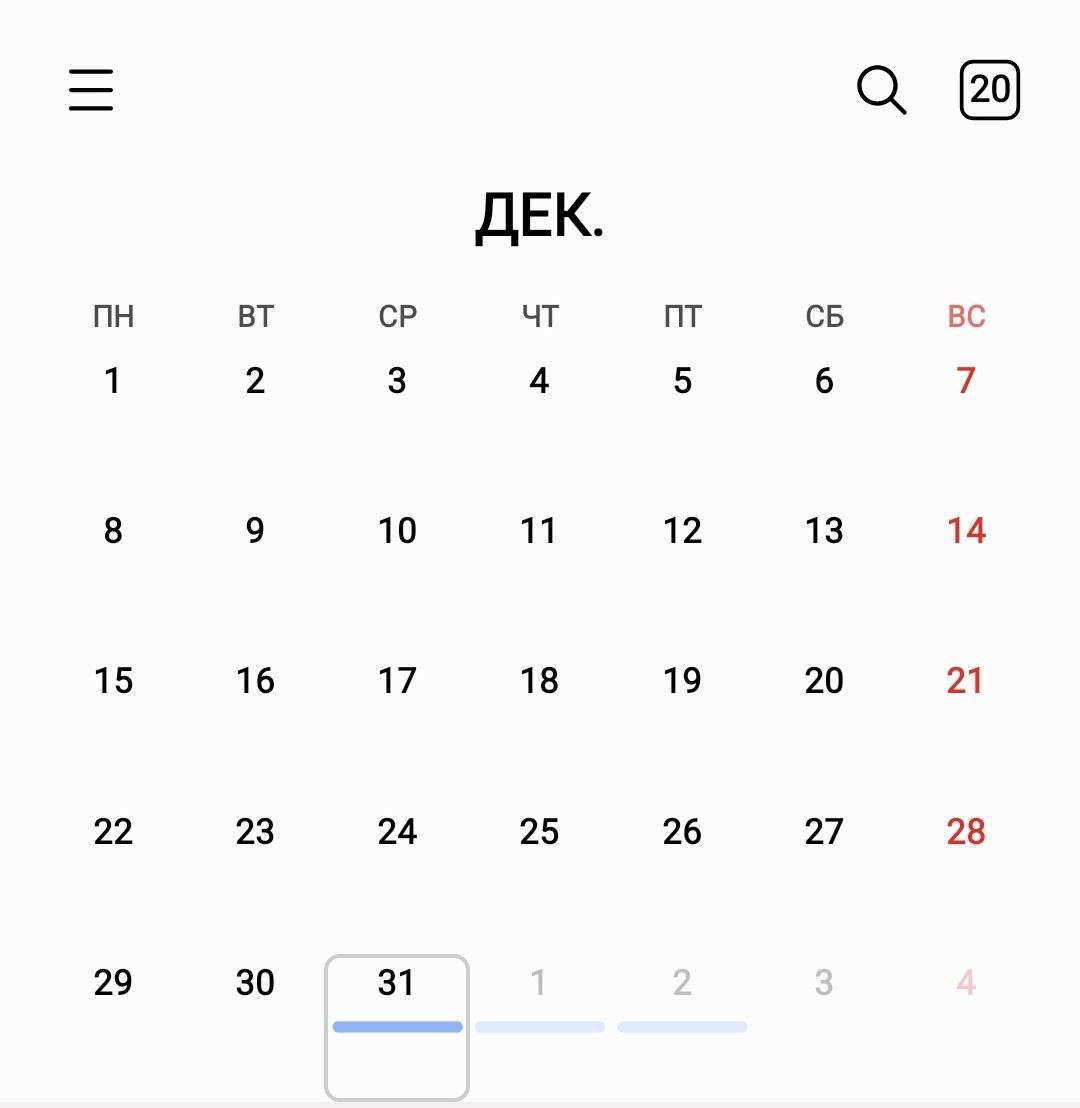Image resolution: width=1080 pixels, height=1108 pixels.
Task: Tap January 1 in the grayed next month row
Action: (539, 983)
